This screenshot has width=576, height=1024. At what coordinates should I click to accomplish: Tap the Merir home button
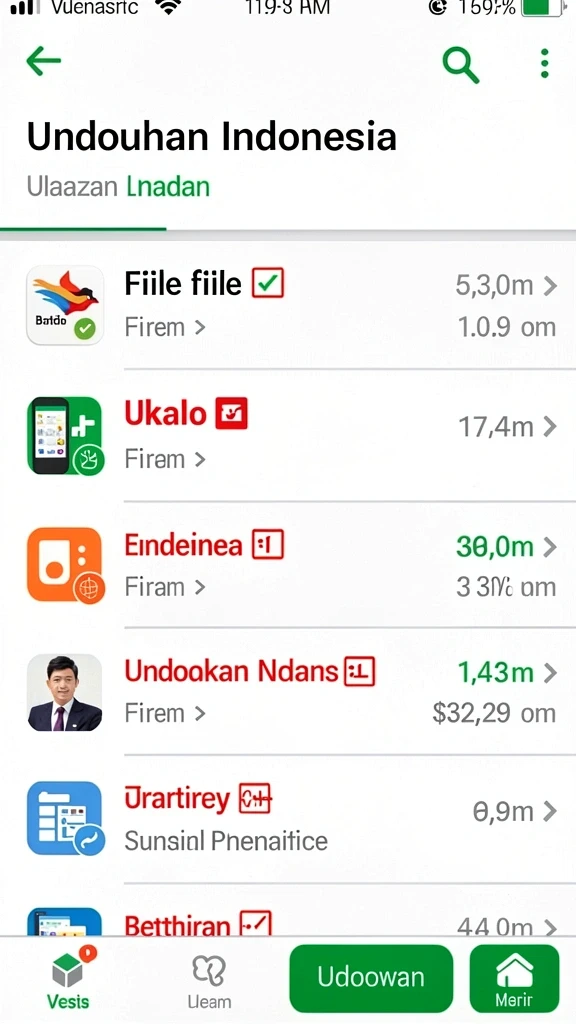(515, 978)
